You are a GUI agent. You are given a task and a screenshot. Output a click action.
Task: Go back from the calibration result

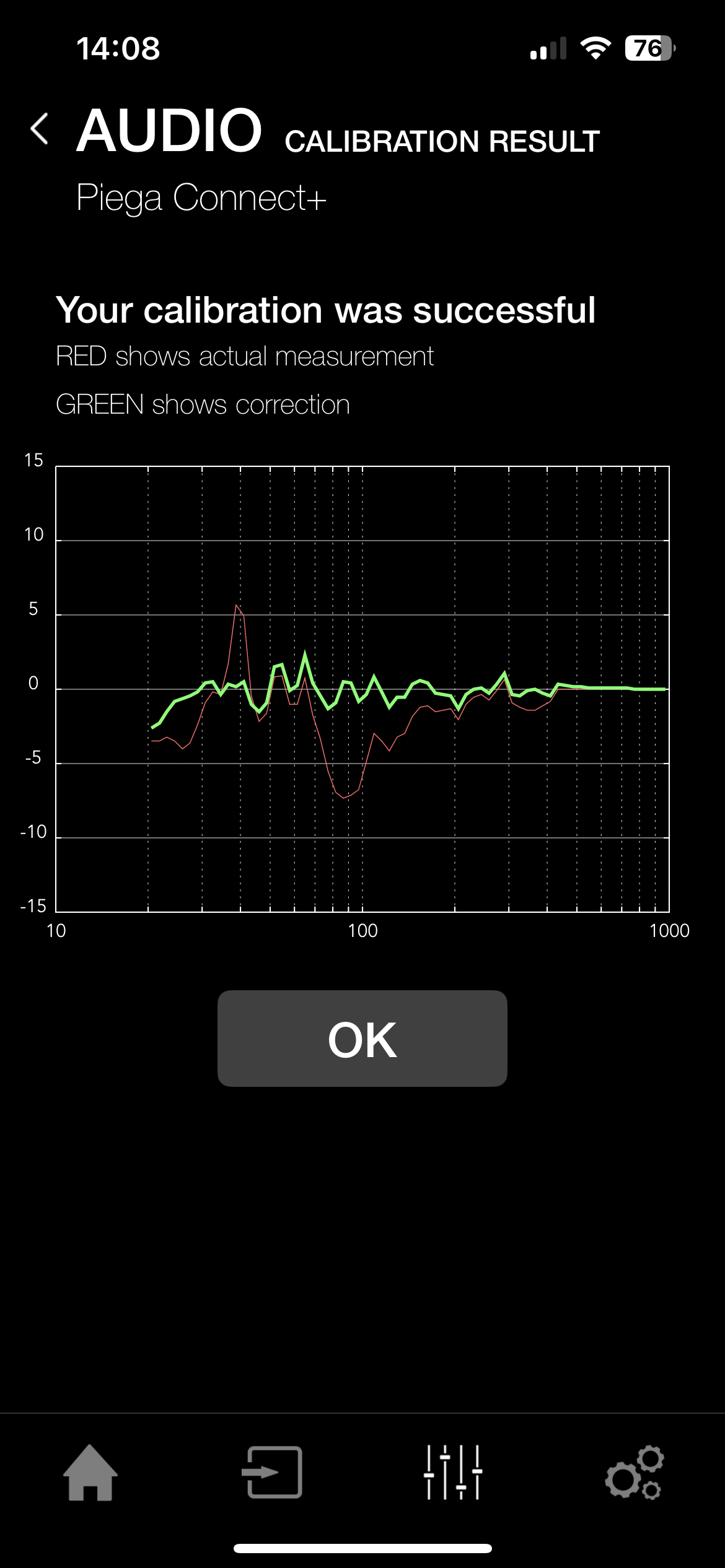(40, 129)
